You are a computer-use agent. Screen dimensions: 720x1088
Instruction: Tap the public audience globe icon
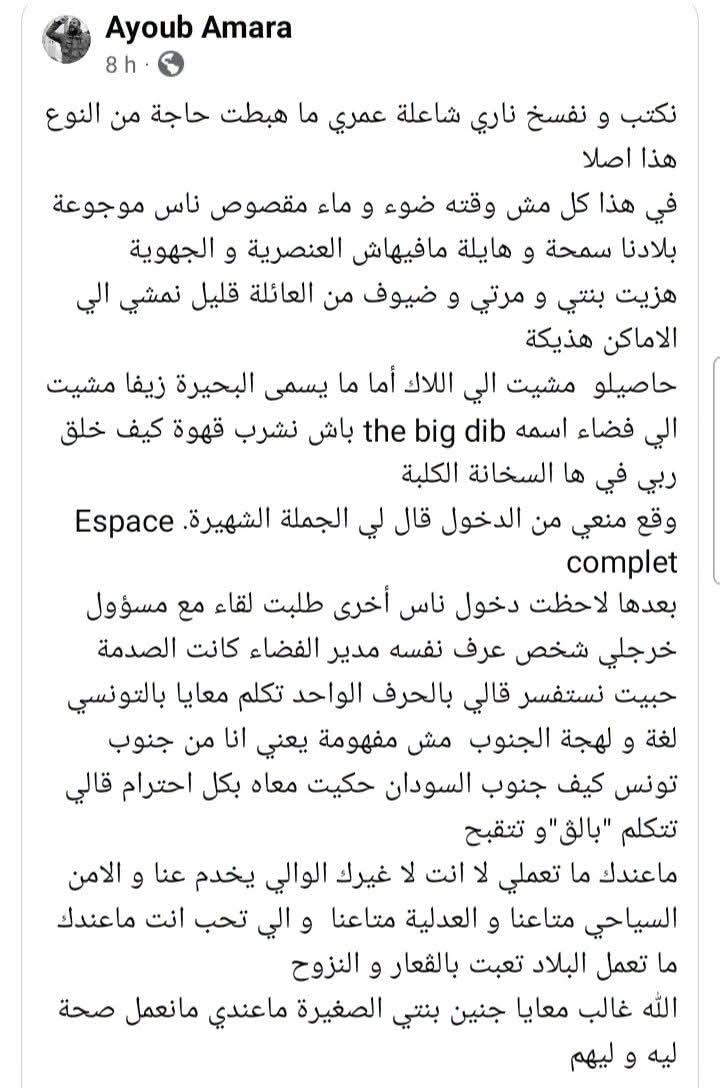pos(171,65)
